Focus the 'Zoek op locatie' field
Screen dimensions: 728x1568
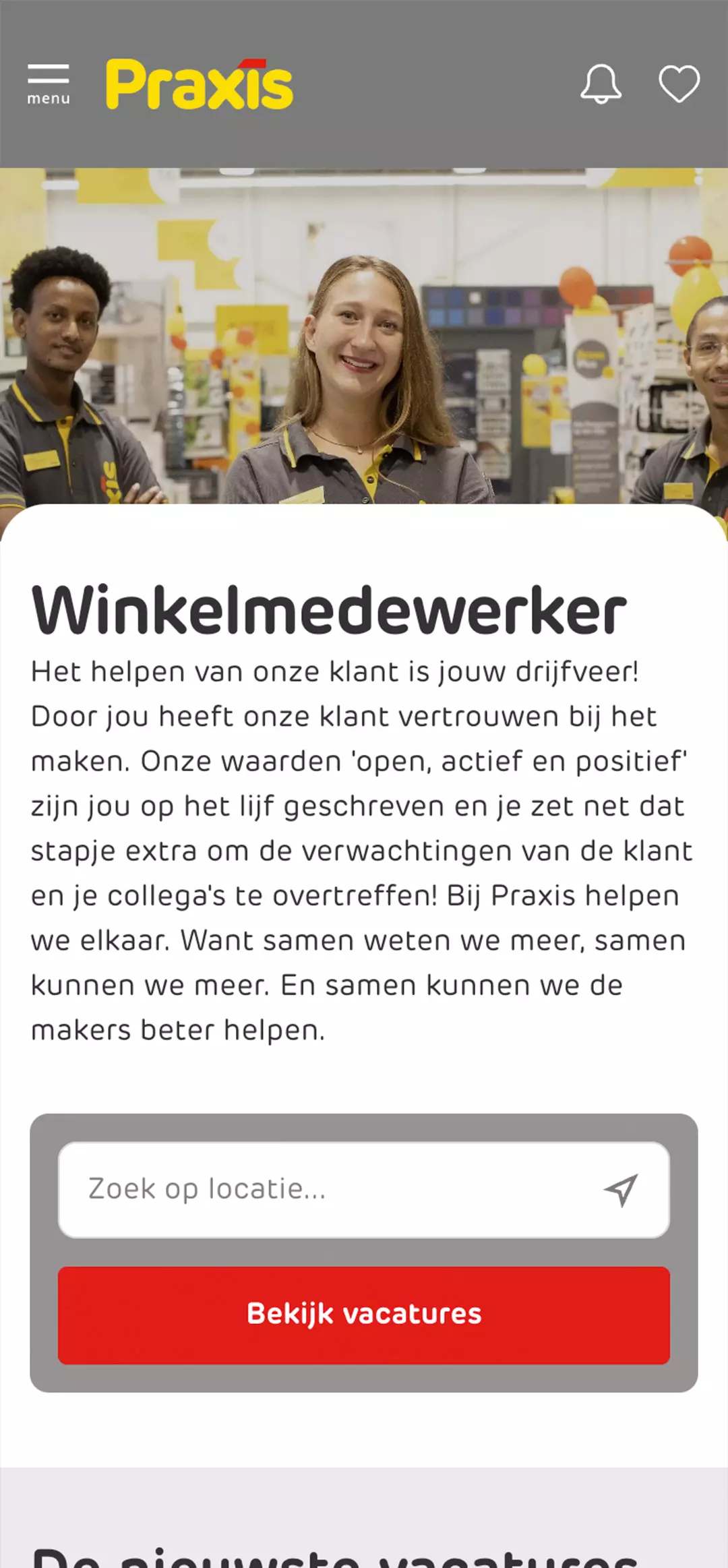coord(330,1190)
